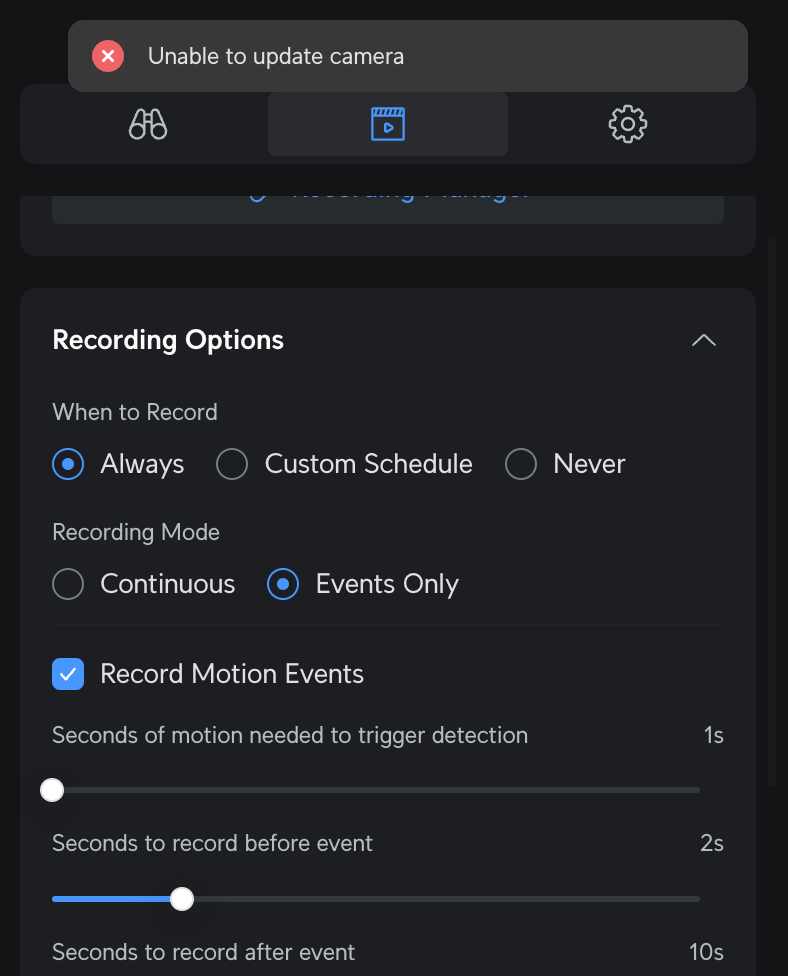The height and width of the screenshot is (976, 788).
Task: Set When to Record to Never
Action: [521, 464]
